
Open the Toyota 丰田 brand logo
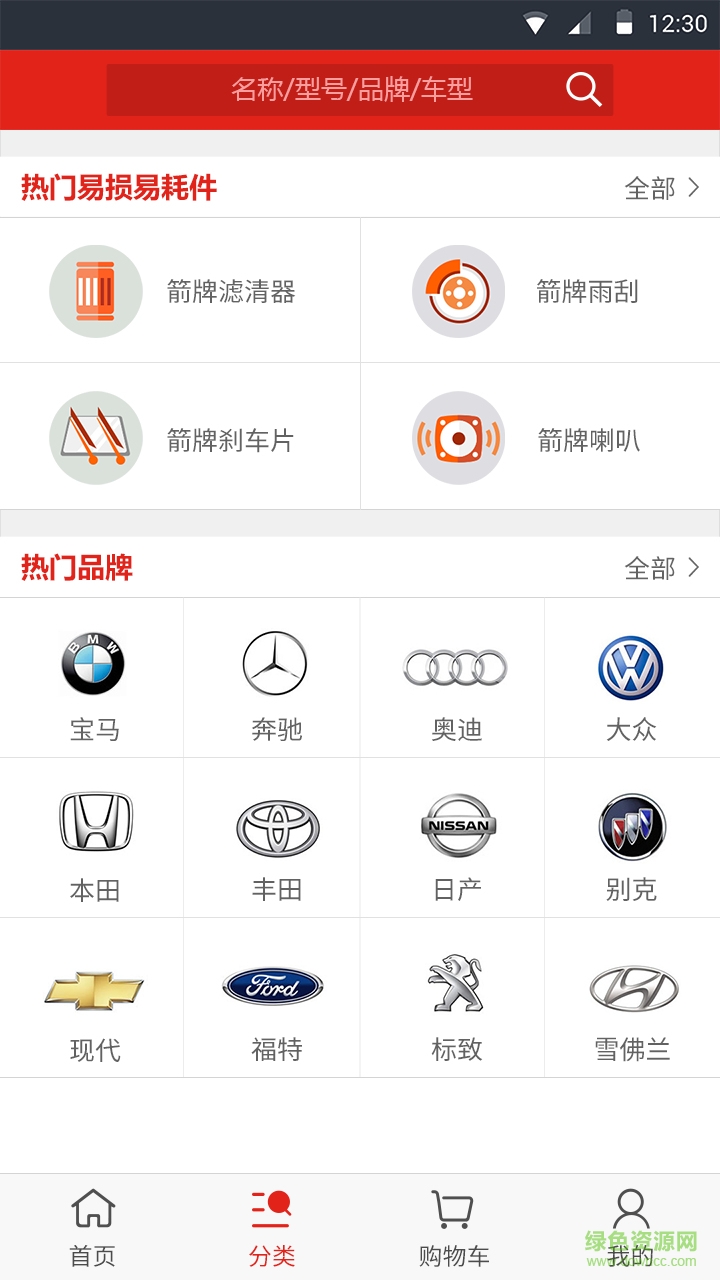(x=272, y=821)
